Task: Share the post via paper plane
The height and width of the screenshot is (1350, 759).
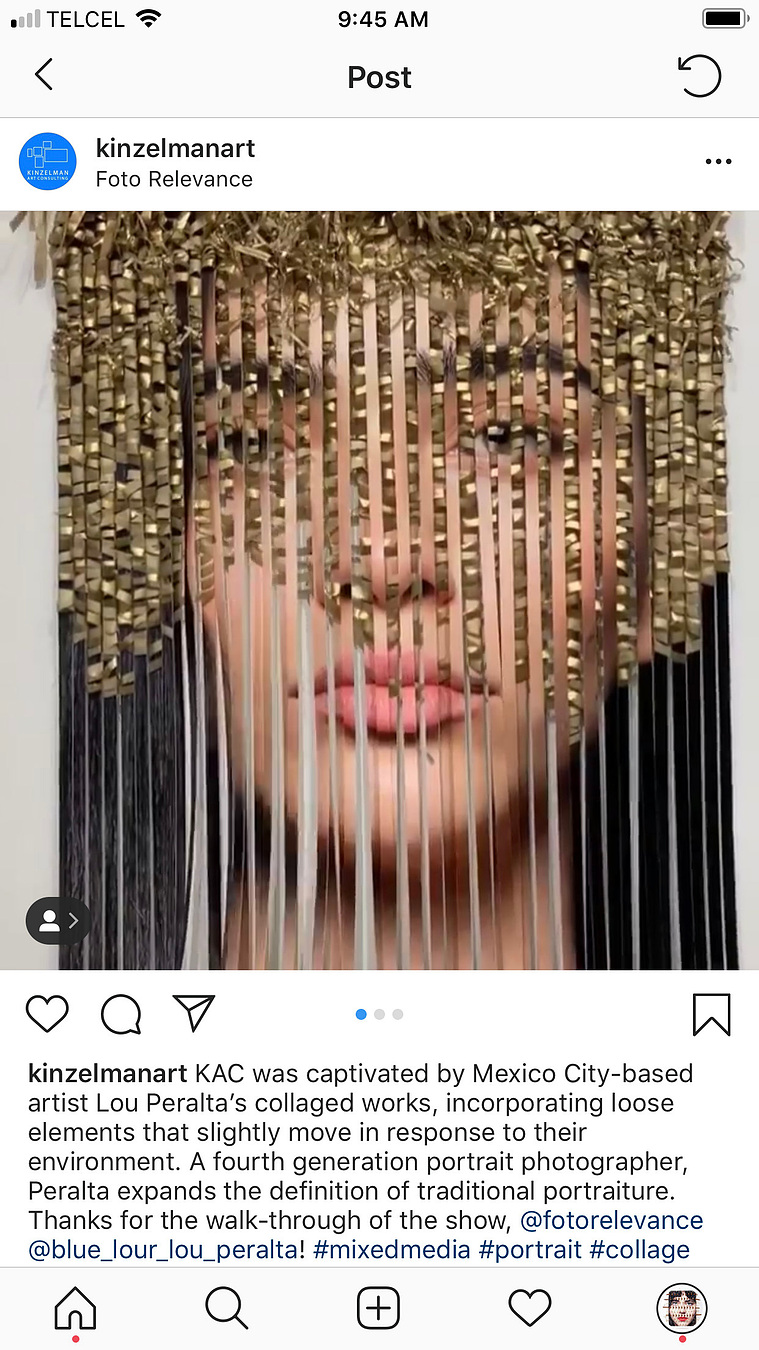Action: [194, 1013]
